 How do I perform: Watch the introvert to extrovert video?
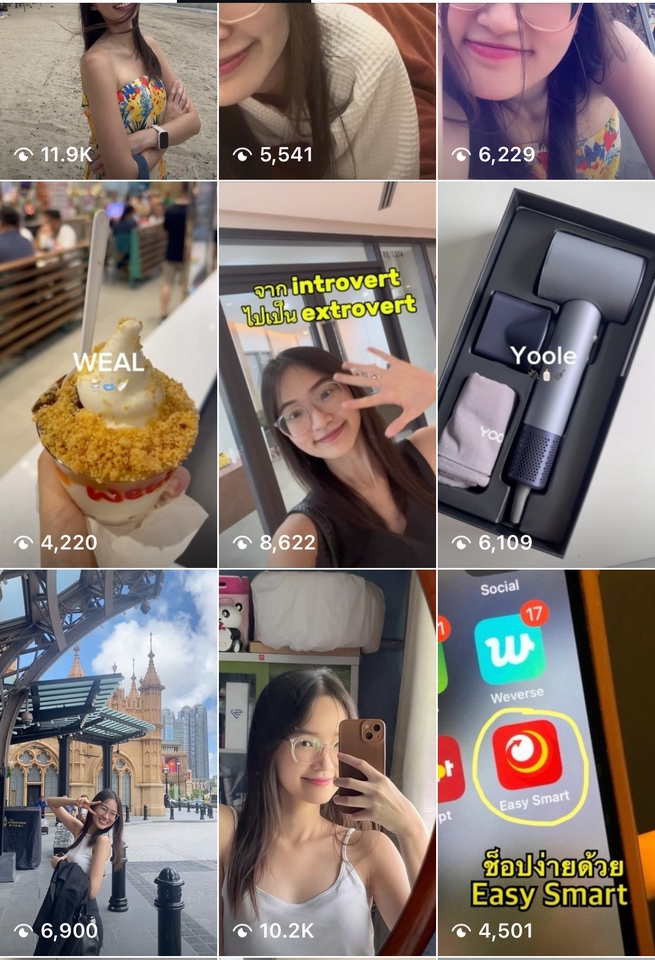(327, 375)
